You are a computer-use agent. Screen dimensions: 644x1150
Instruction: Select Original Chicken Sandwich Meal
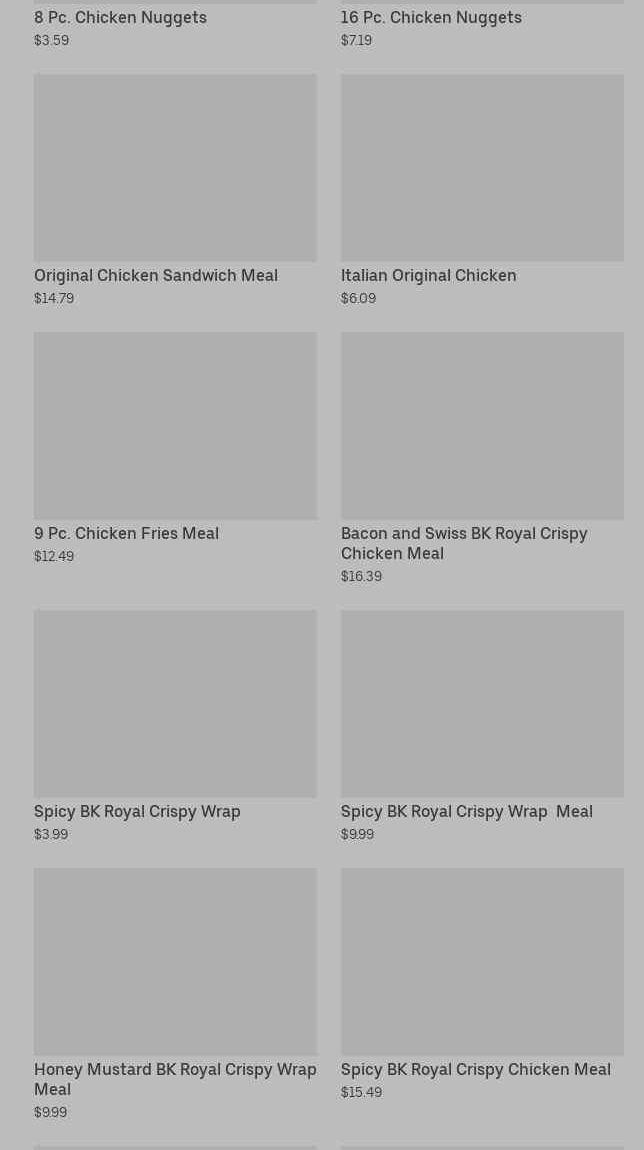(175, 168)
